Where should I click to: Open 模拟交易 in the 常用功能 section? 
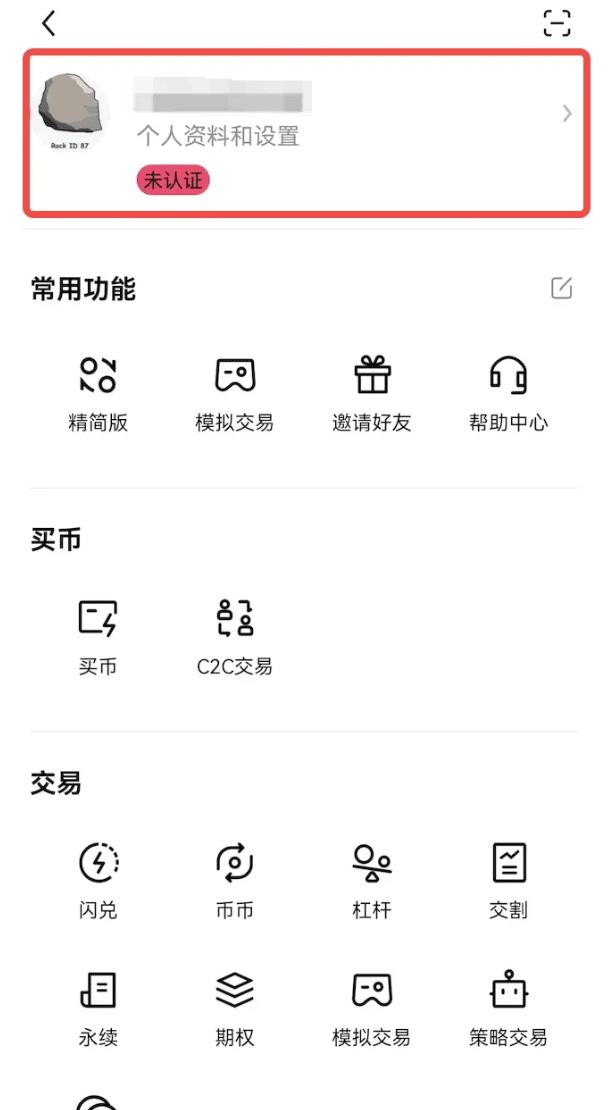click(235, 393)
